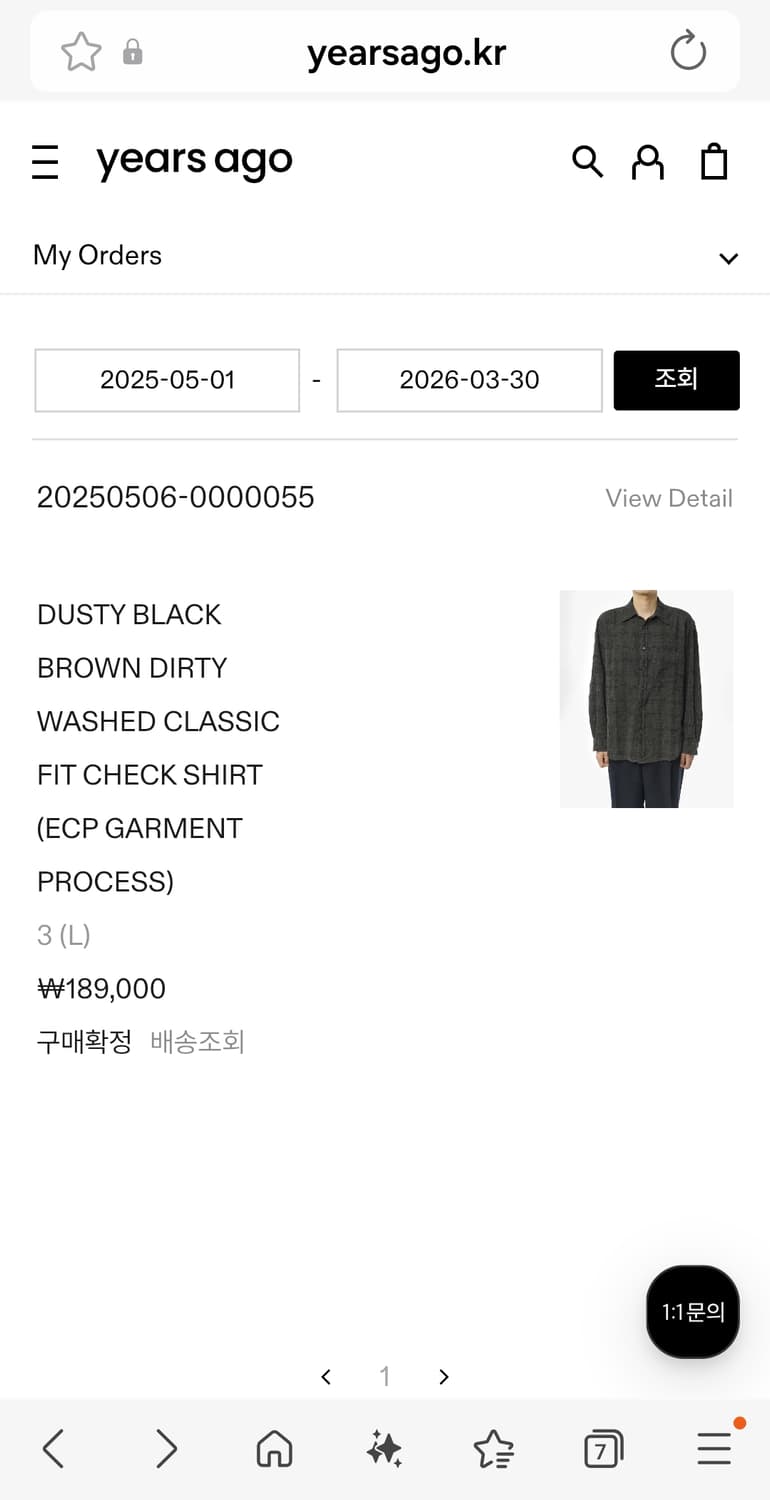This screenshot has height=1500, width=770.
Task: Expand the My Orders dropdown chevron
Action: coord(728,257)
